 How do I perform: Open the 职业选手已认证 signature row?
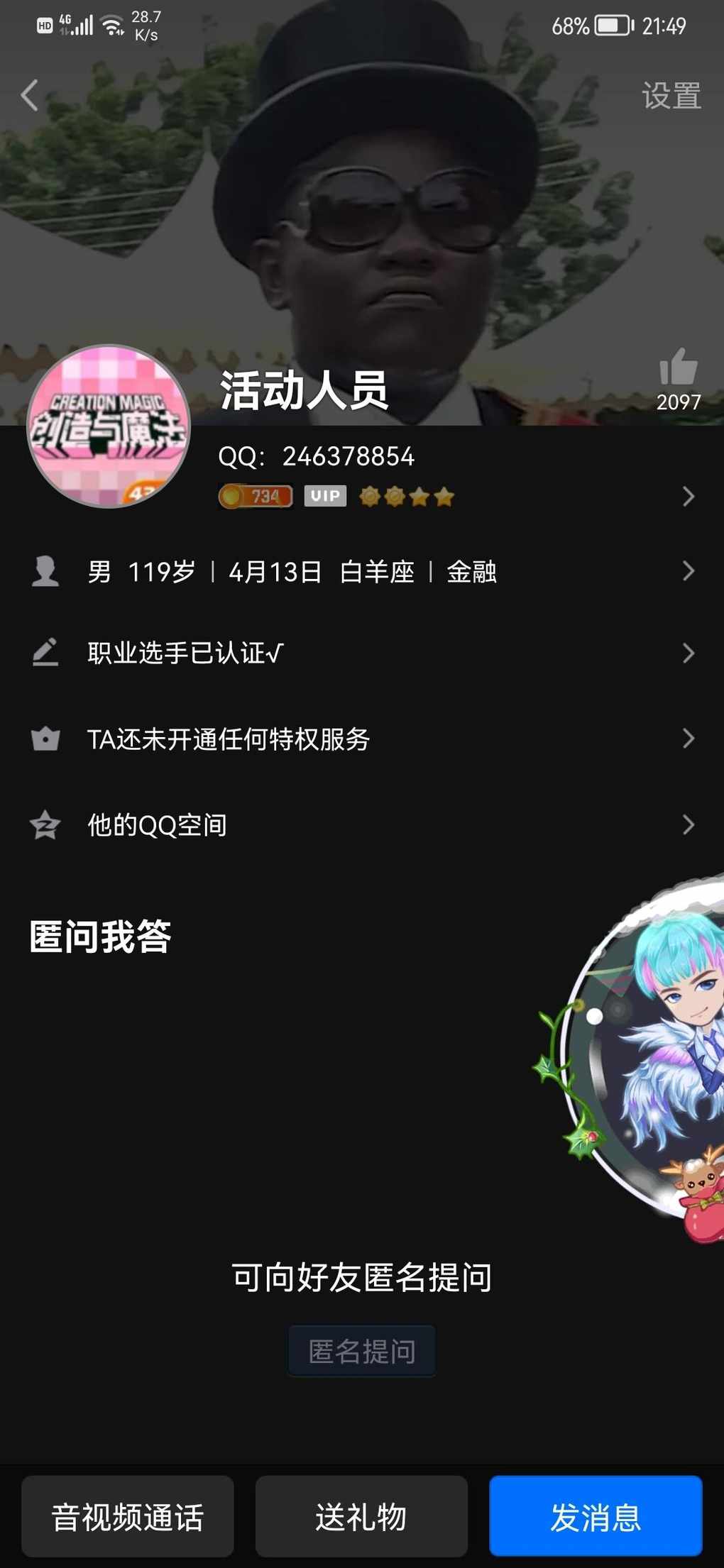pos(362,653)
